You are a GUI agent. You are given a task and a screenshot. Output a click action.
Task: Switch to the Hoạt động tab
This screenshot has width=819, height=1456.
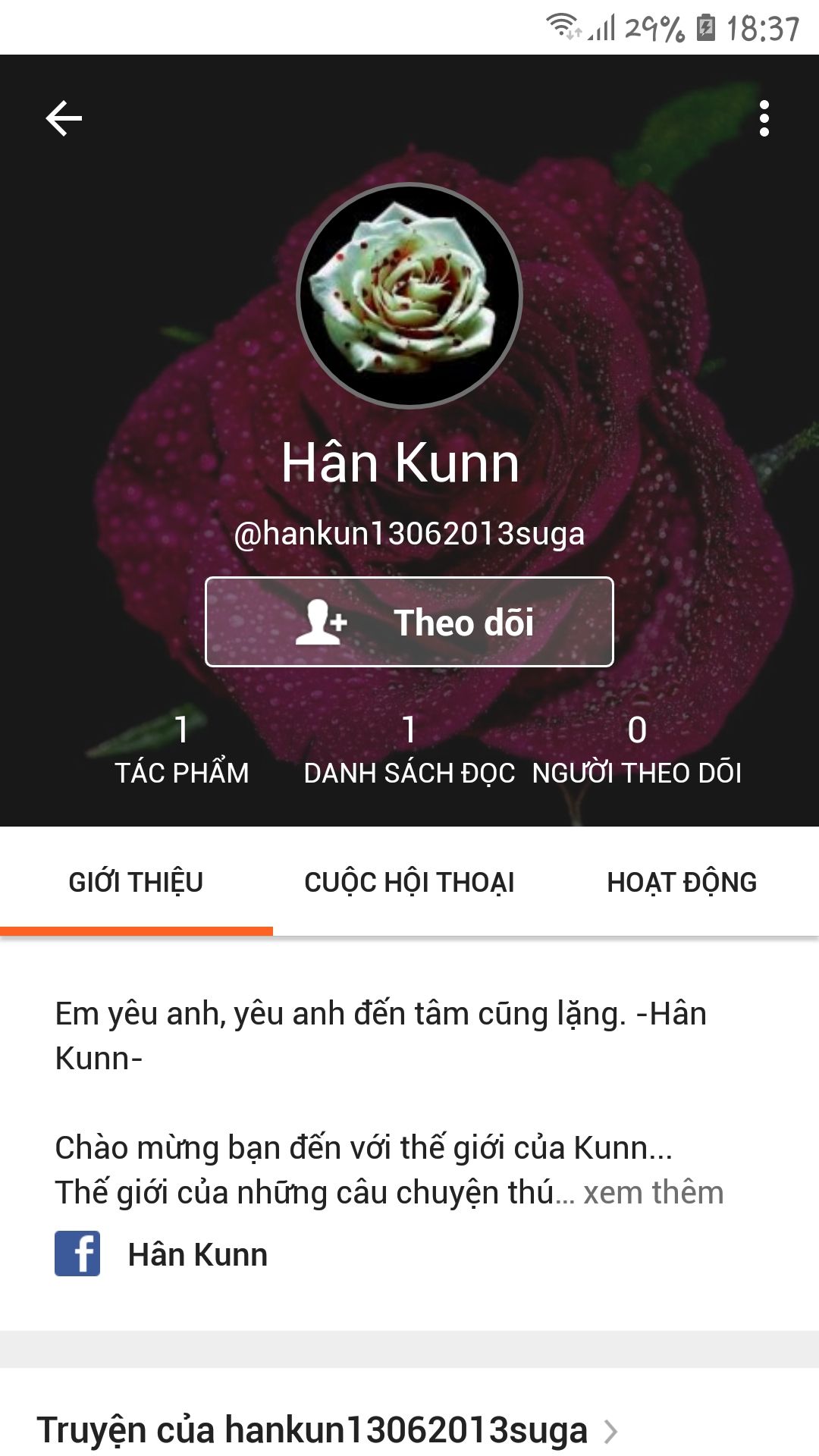pyautogui.click(x=682, y=882)
